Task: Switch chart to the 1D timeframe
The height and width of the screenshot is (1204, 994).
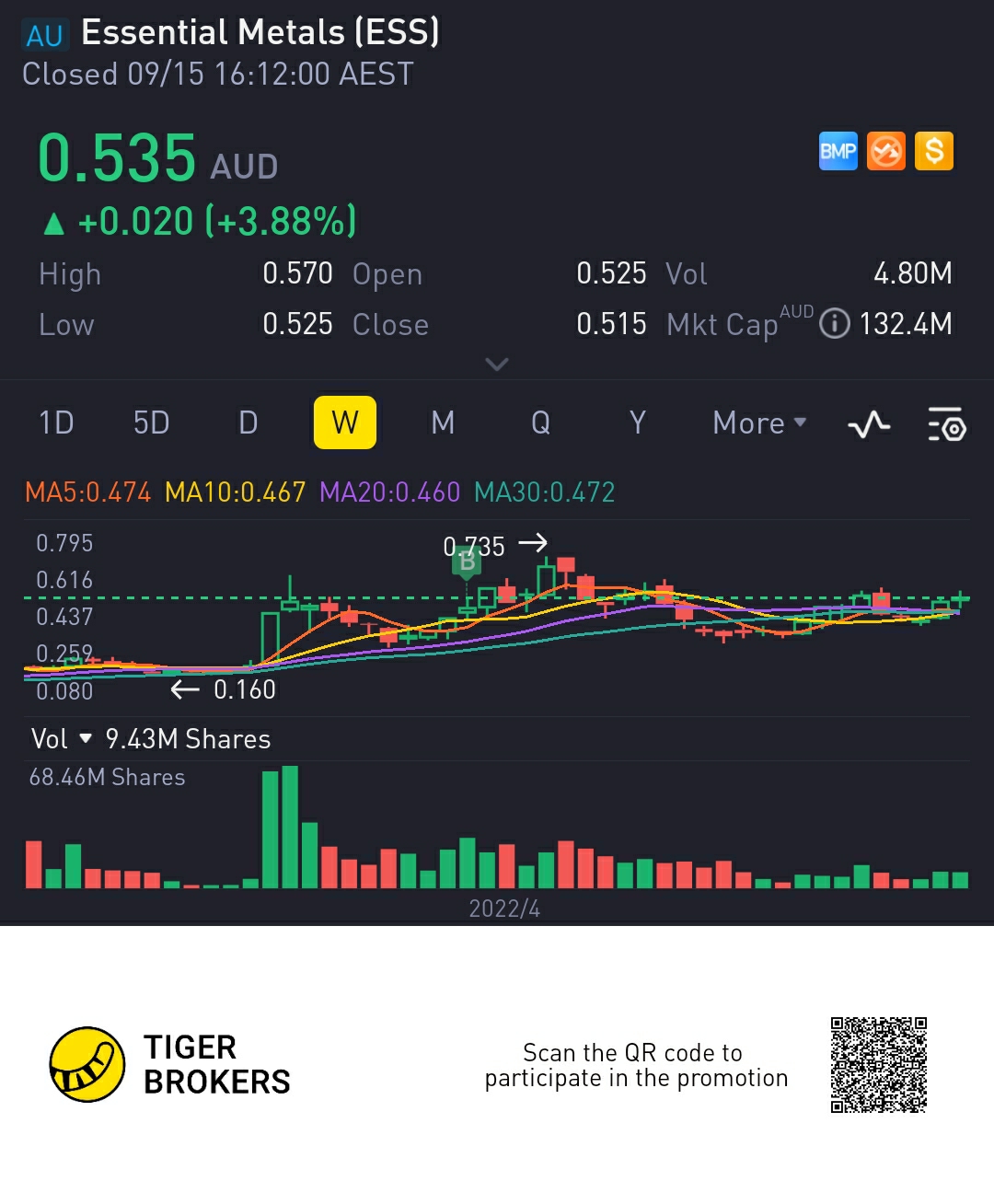Action: pos(56,423)
